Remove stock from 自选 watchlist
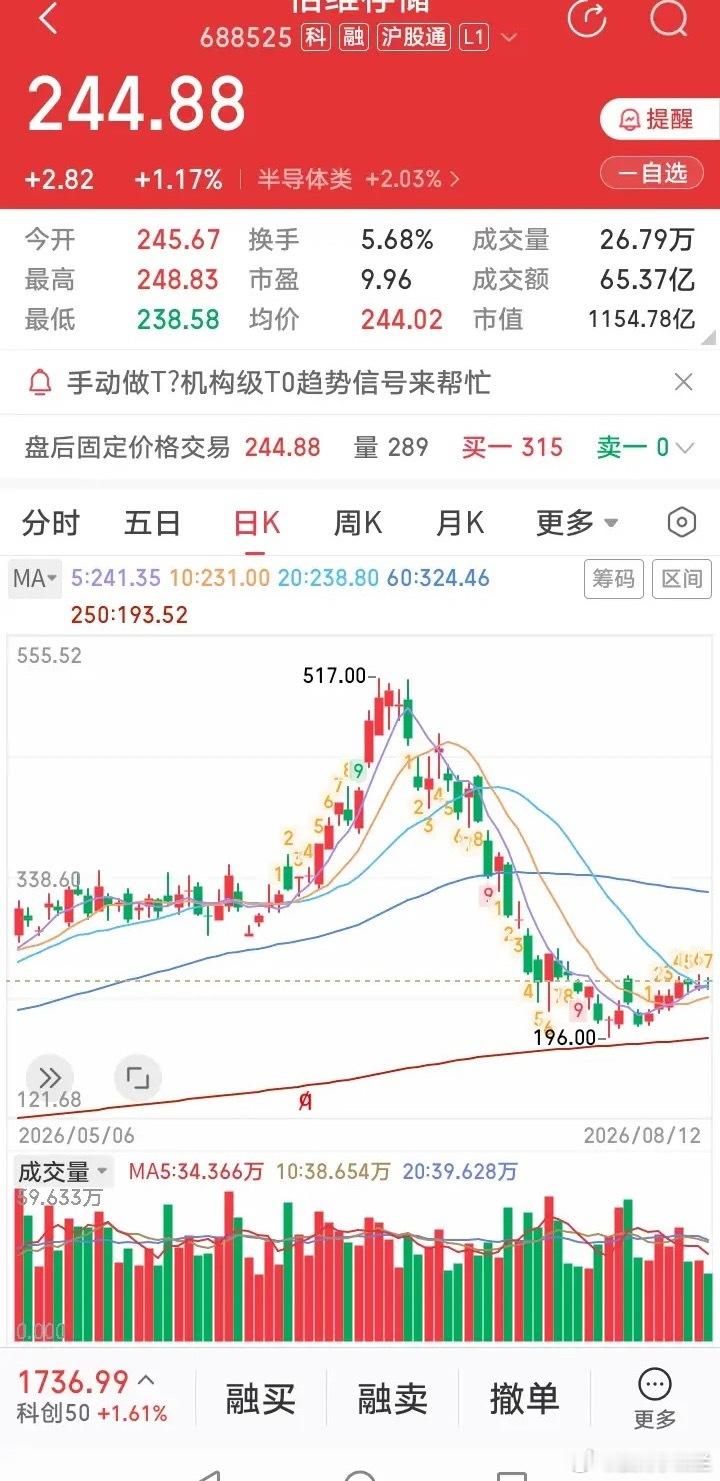The height and width of the screenshot is (1481, 720). 657,173
